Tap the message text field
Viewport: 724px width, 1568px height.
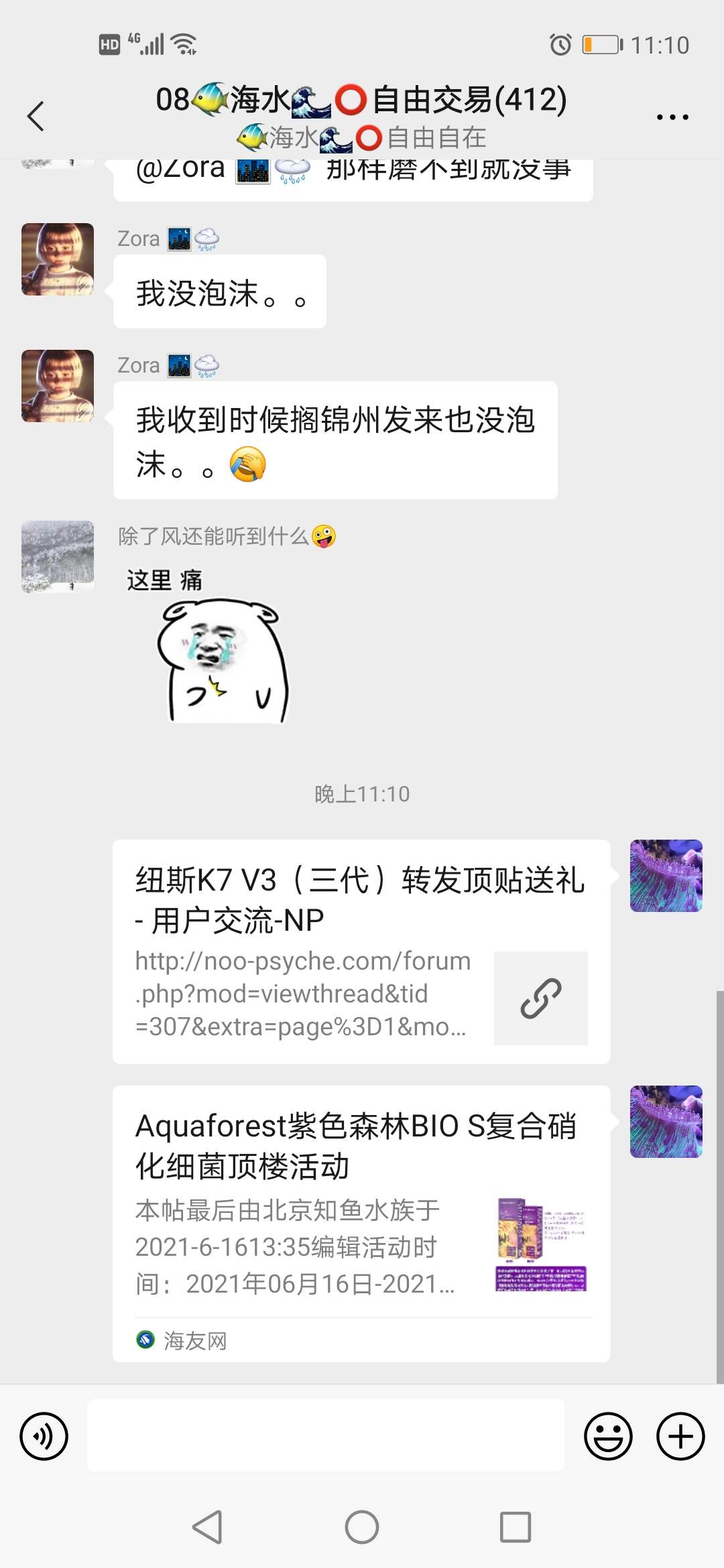[x=326, y=1436]
